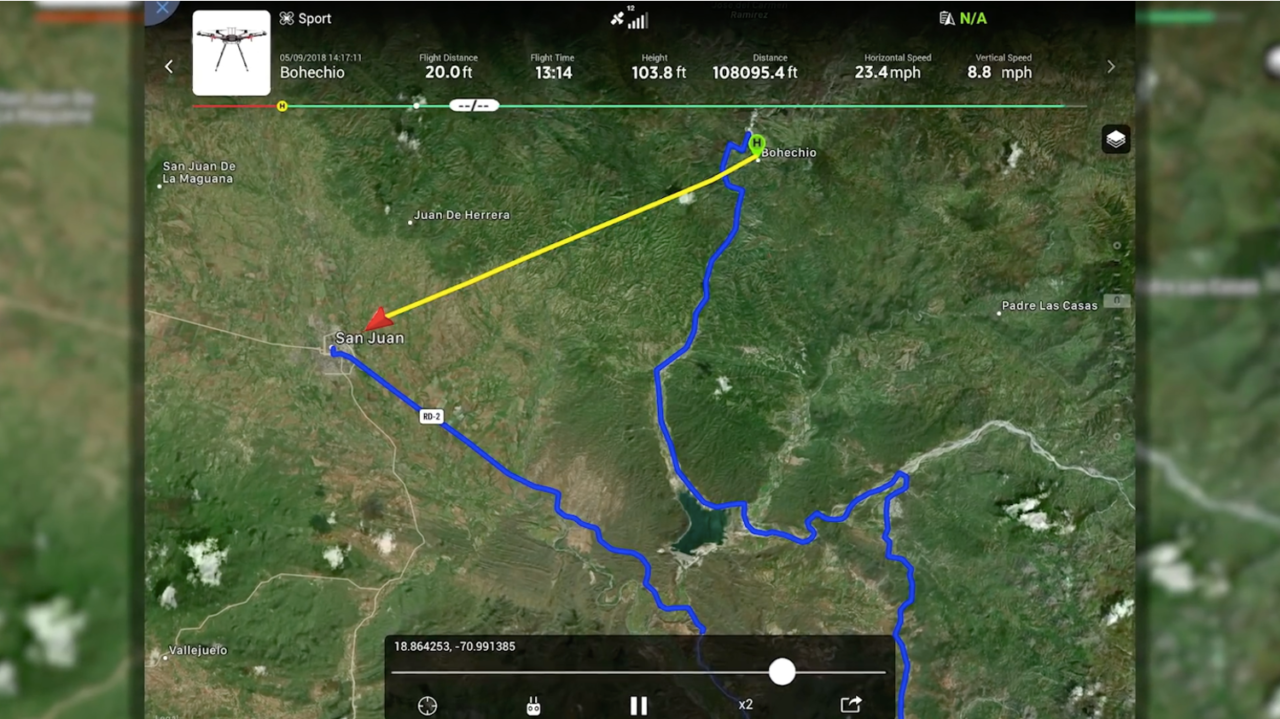Close the flight record viewer

pos(162,8)
